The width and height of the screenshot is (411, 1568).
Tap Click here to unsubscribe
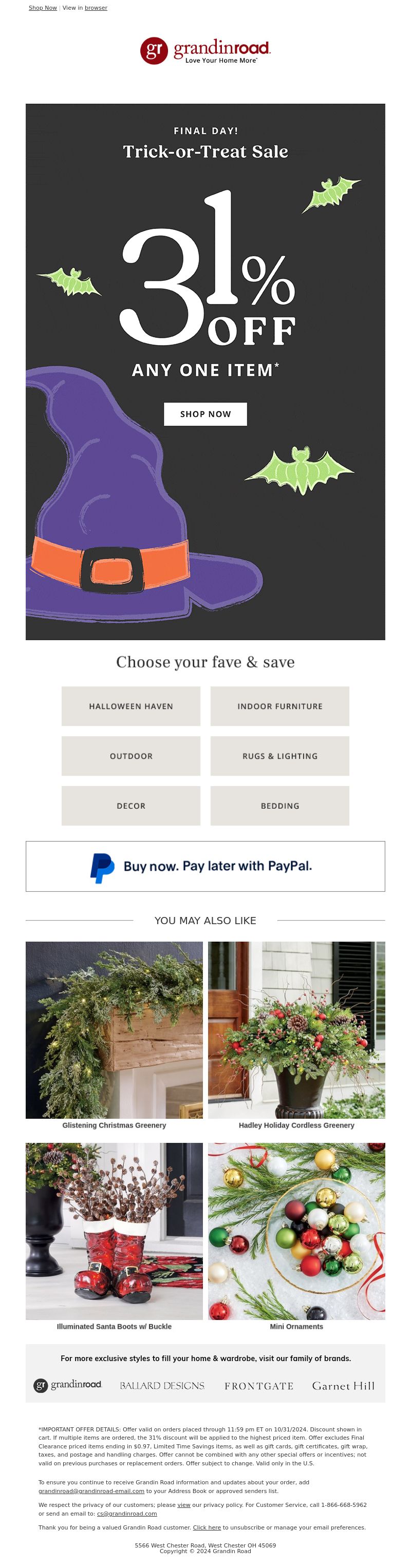pos(207,1527)
